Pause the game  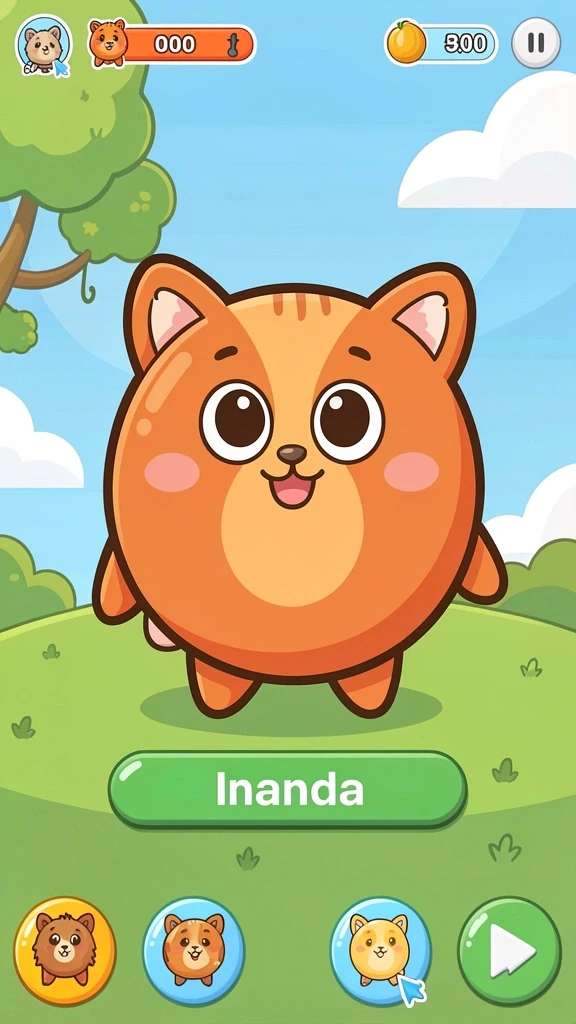536,43
